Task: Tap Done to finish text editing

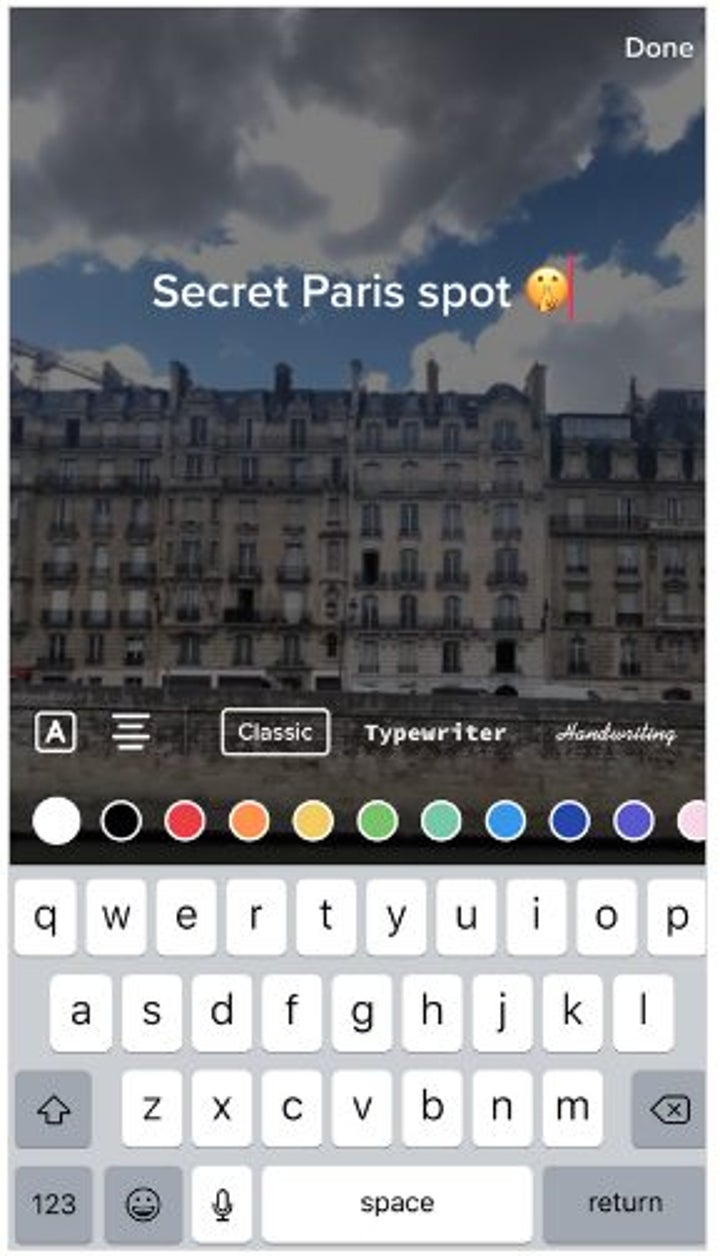Action: pos(658,48)
